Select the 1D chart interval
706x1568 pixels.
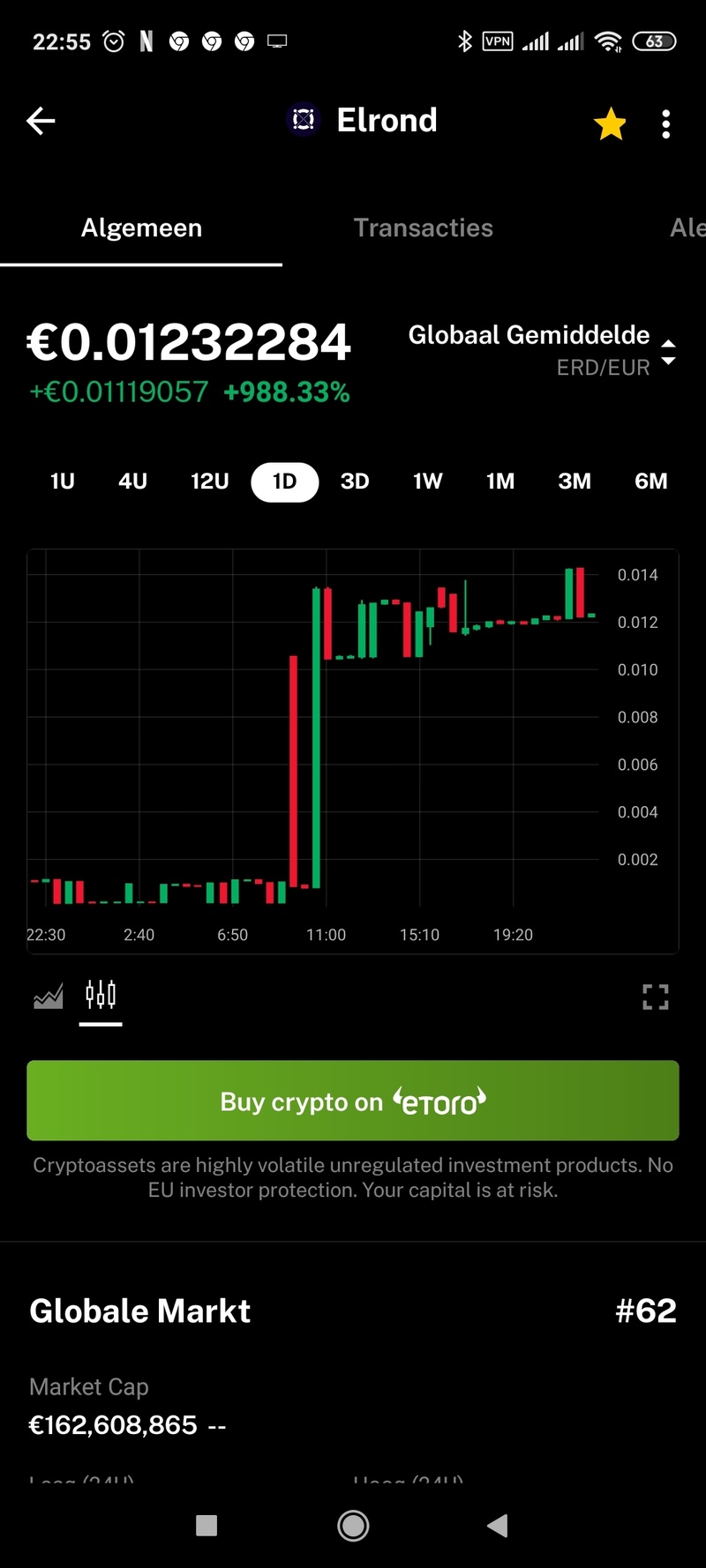click(284, 482)
